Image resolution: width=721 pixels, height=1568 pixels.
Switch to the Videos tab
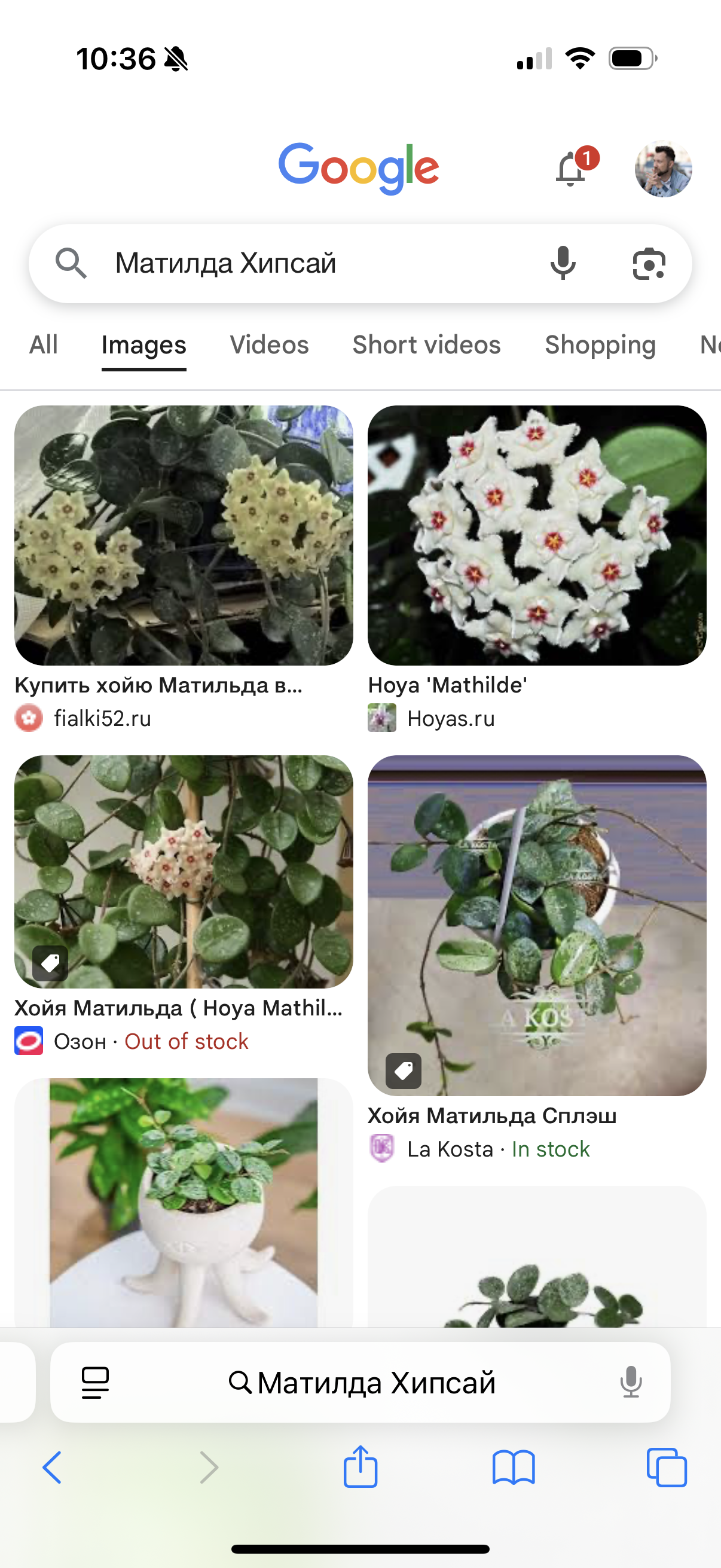269,345
